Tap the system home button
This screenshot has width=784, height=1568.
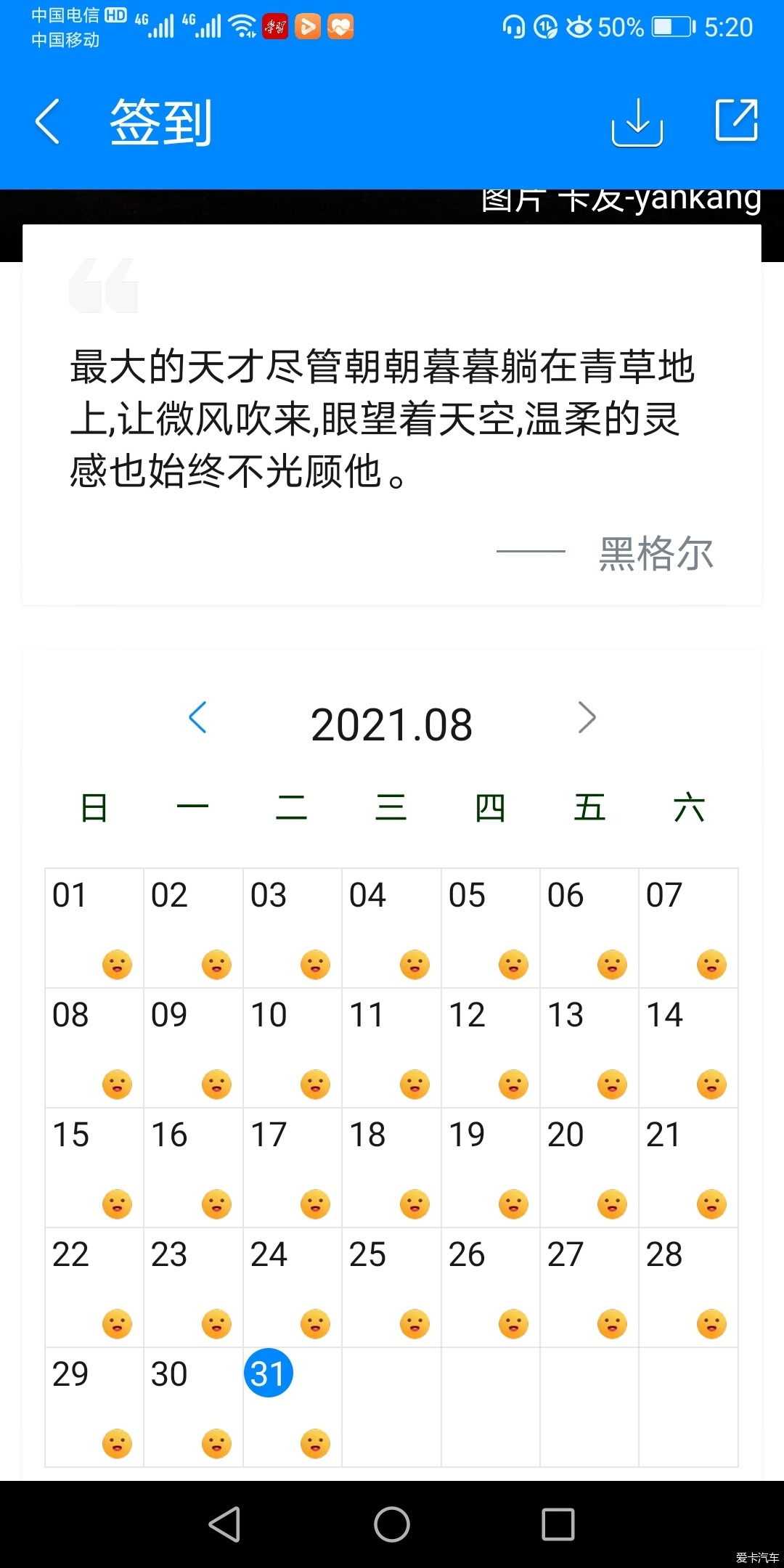[392, 1524]
